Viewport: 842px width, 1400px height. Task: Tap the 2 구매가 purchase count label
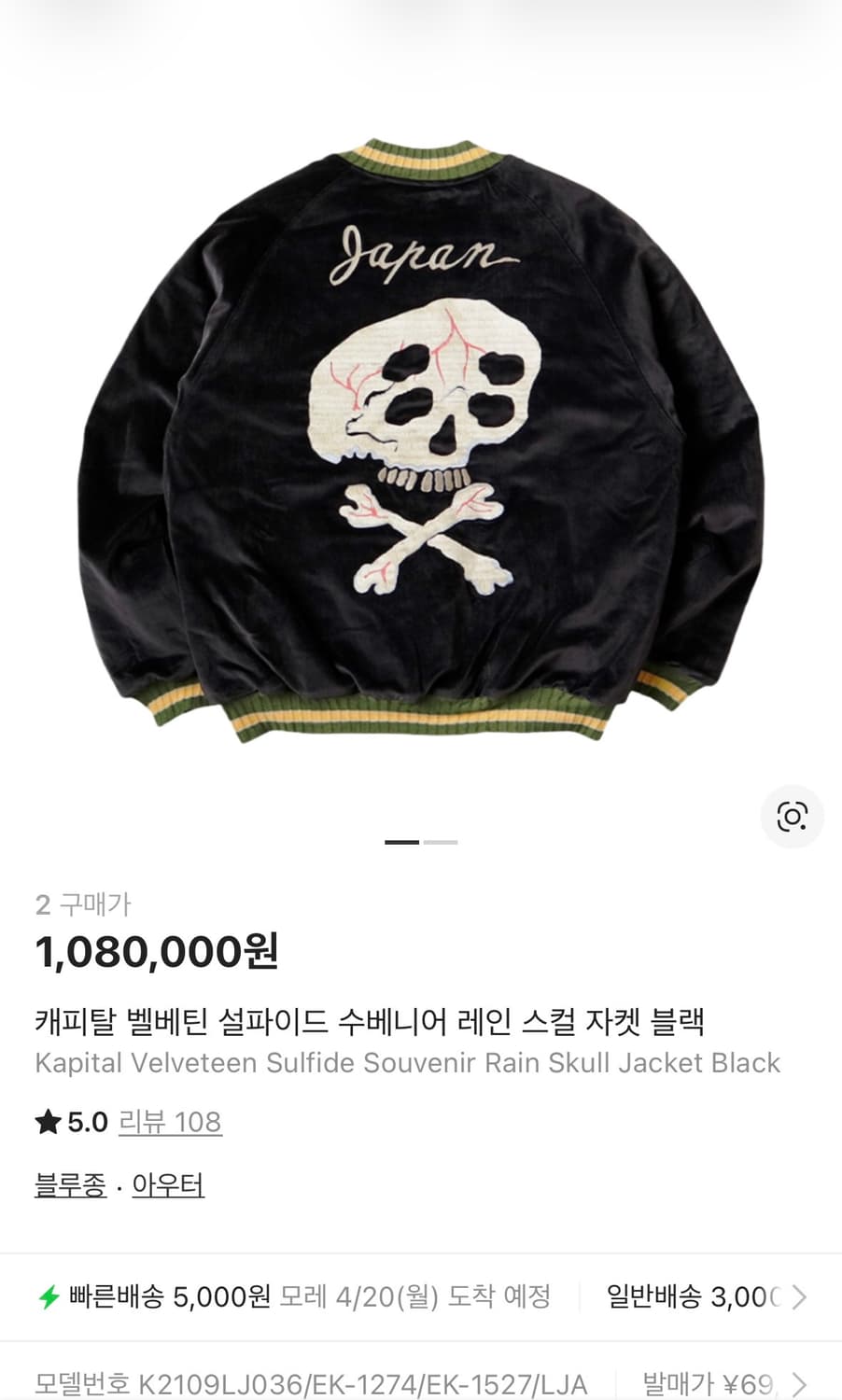pyautogui.click(x=84, y=903)
